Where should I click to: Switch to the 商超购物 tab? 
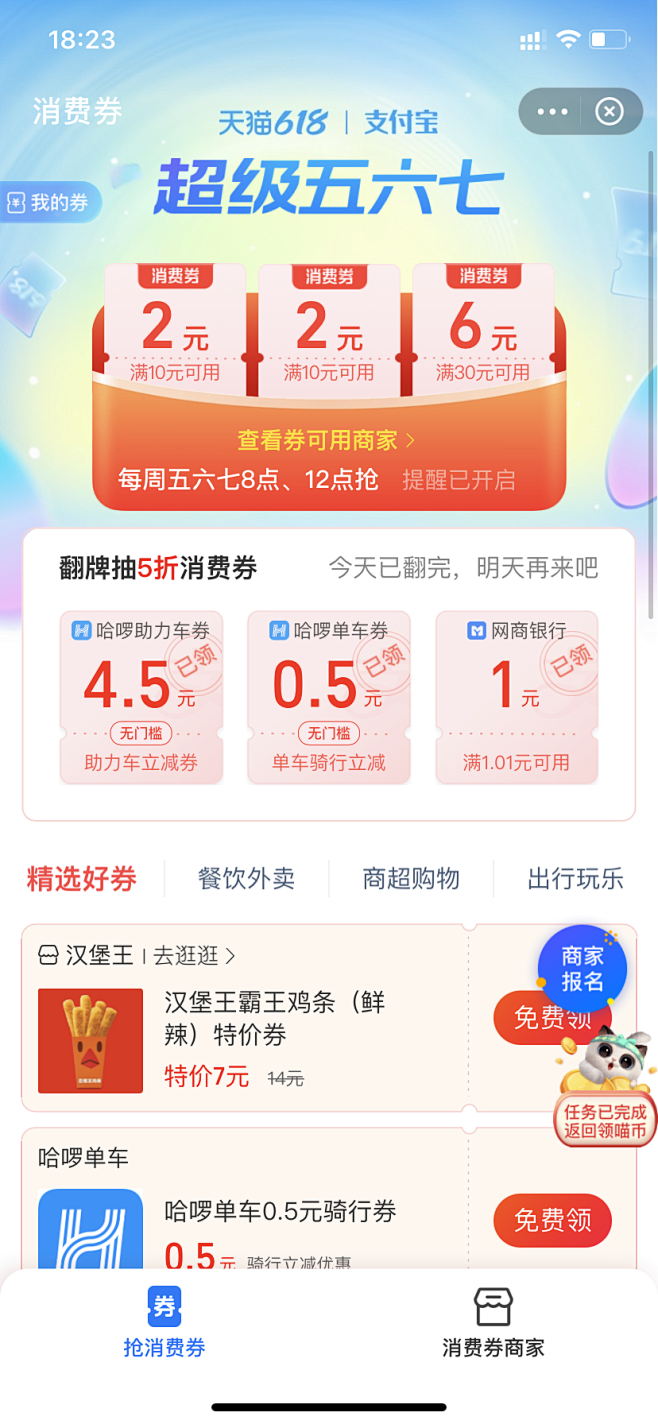(411, 879)
